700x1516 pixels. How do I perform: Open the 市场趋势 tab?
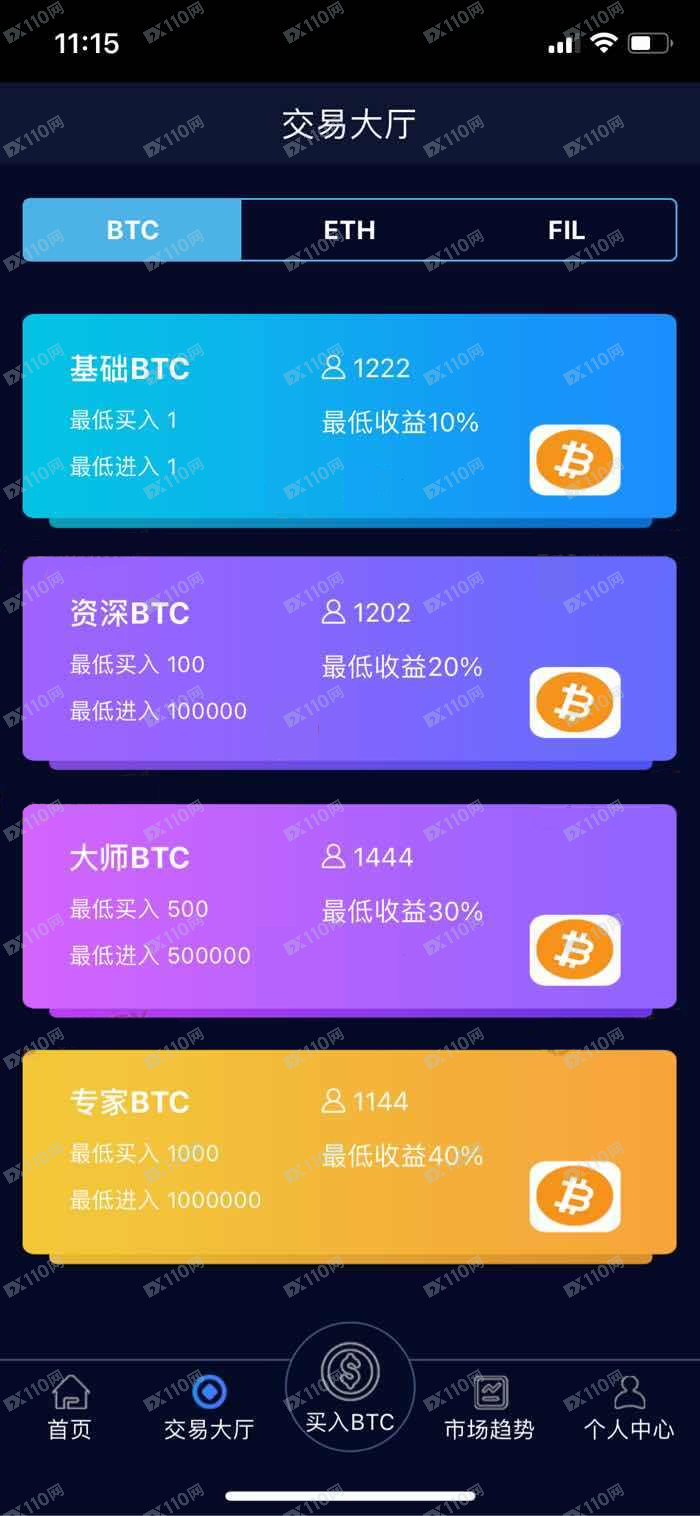489,1408
